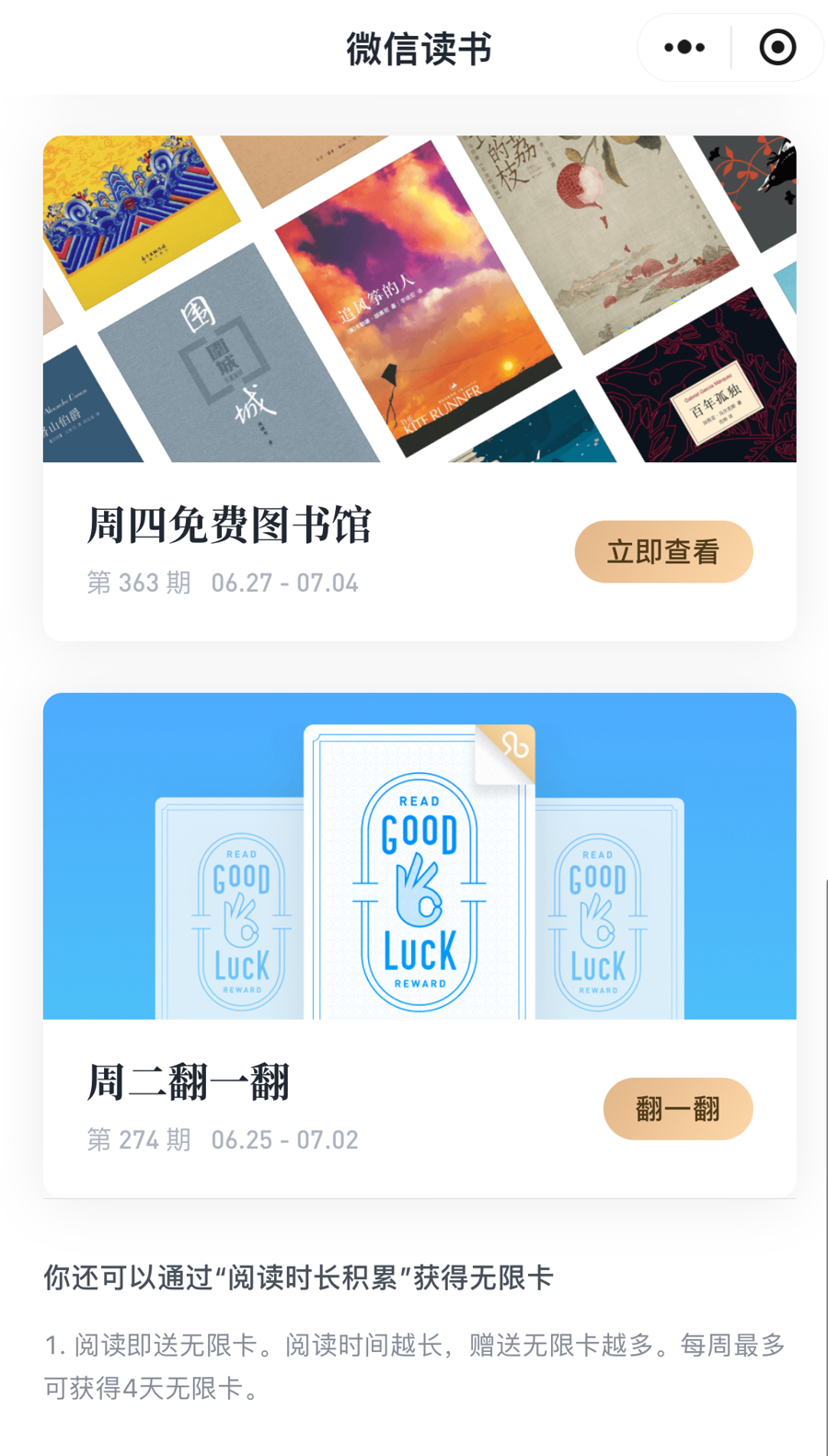This screenshot has width=828, height=1456.
Task: Close the mini program with the circle icon
Action: point(777,47)
